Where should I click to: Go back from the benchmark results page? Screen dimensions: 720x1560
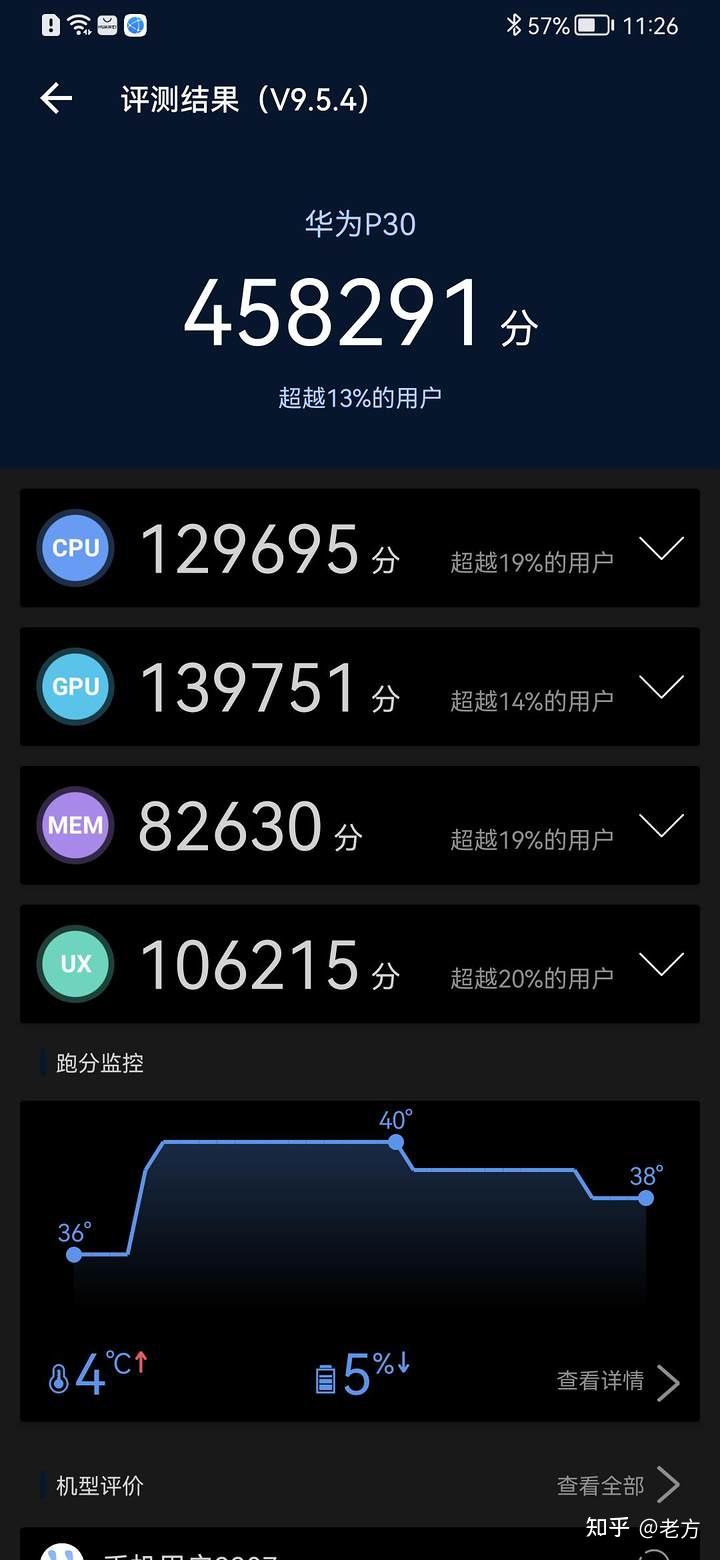(x=56, y=98)
